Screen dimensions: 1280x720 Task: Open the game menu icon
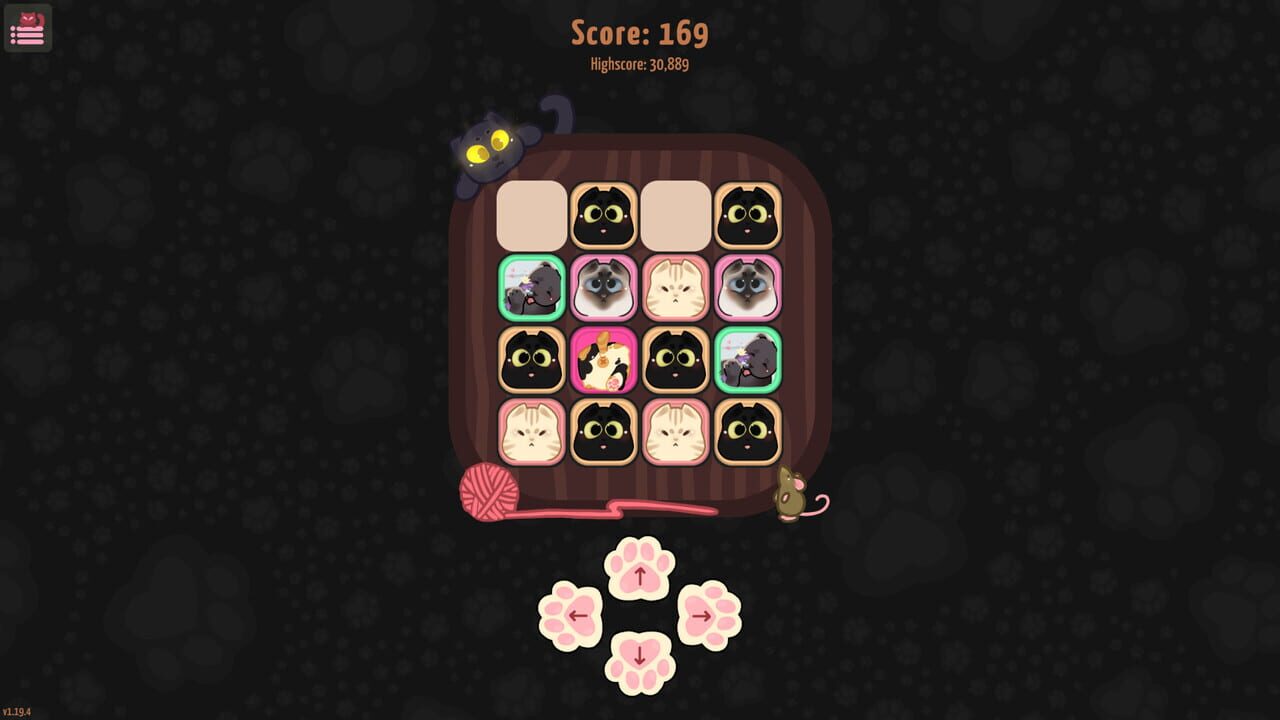pos(28,28)
